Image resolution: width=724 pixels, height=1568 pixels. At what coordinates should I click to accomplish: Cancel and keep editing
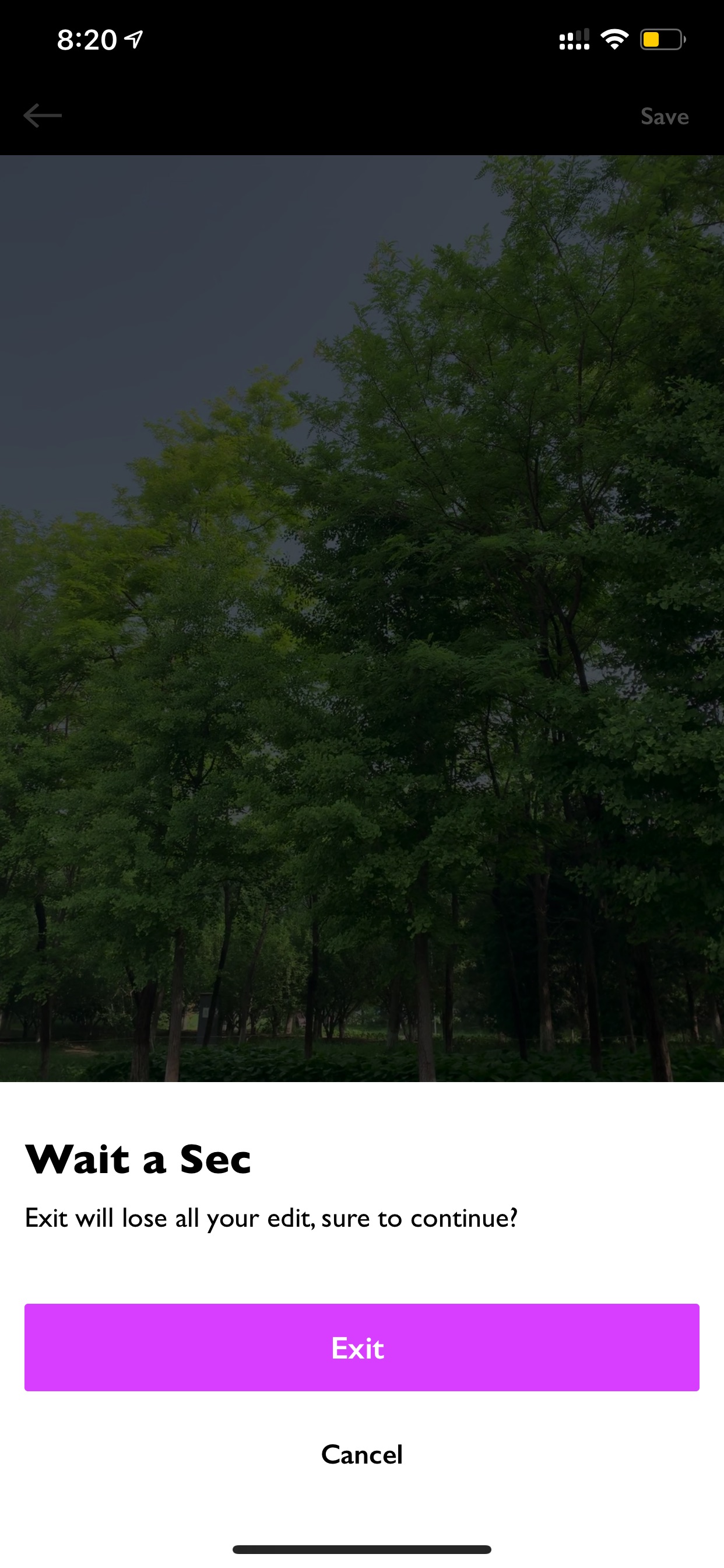tap(361, 1454)
